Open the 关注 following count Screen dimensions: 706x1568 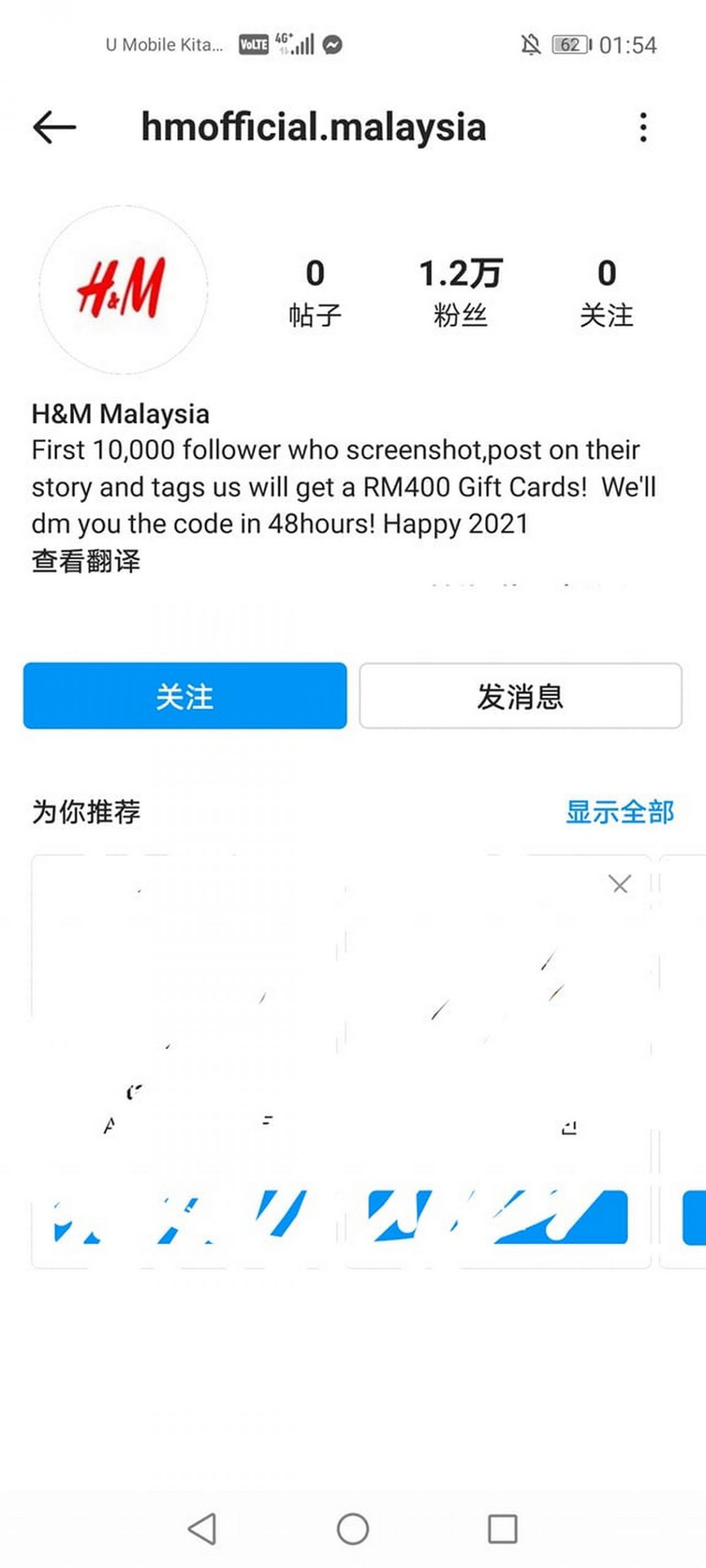click(606, 292)
